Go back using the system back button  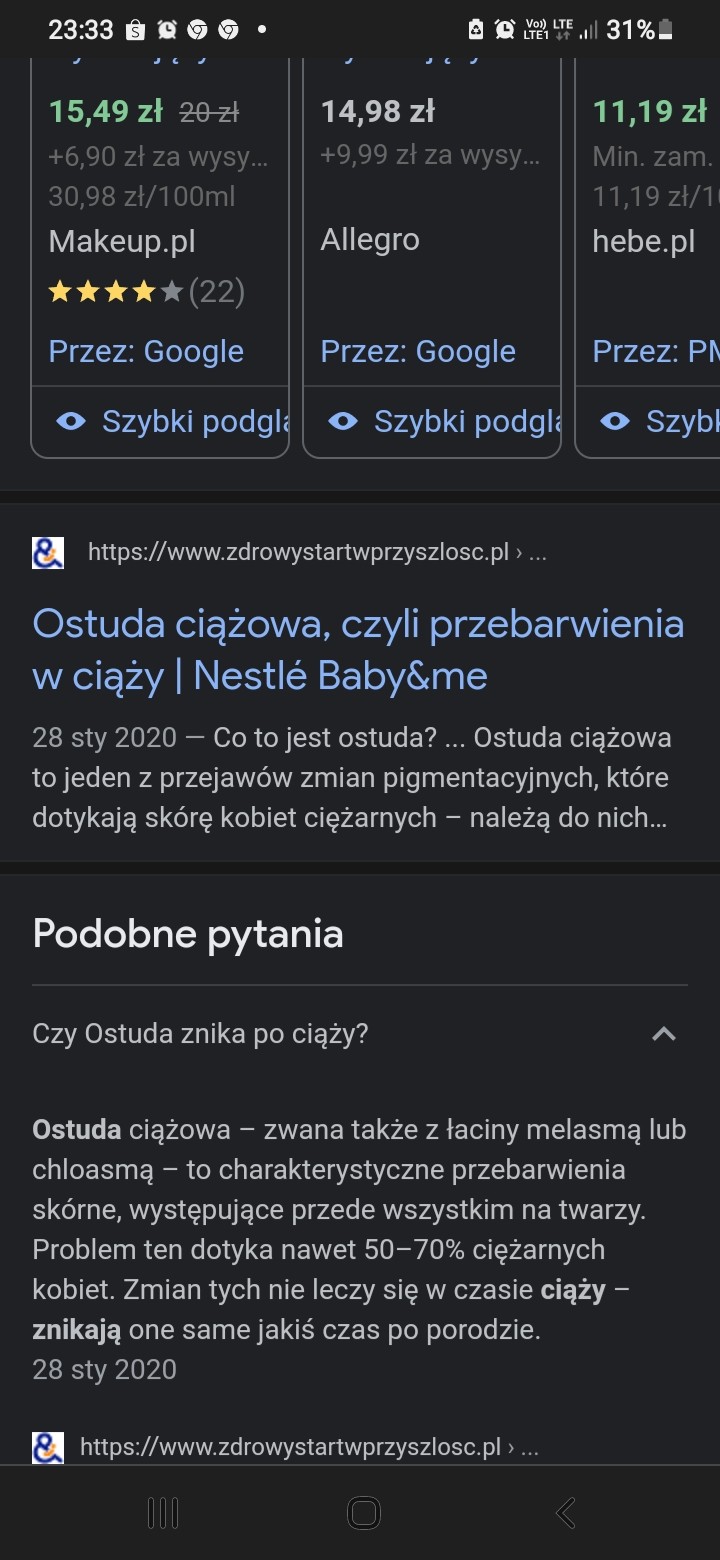pyautogui.click(x=565, y=1513)
